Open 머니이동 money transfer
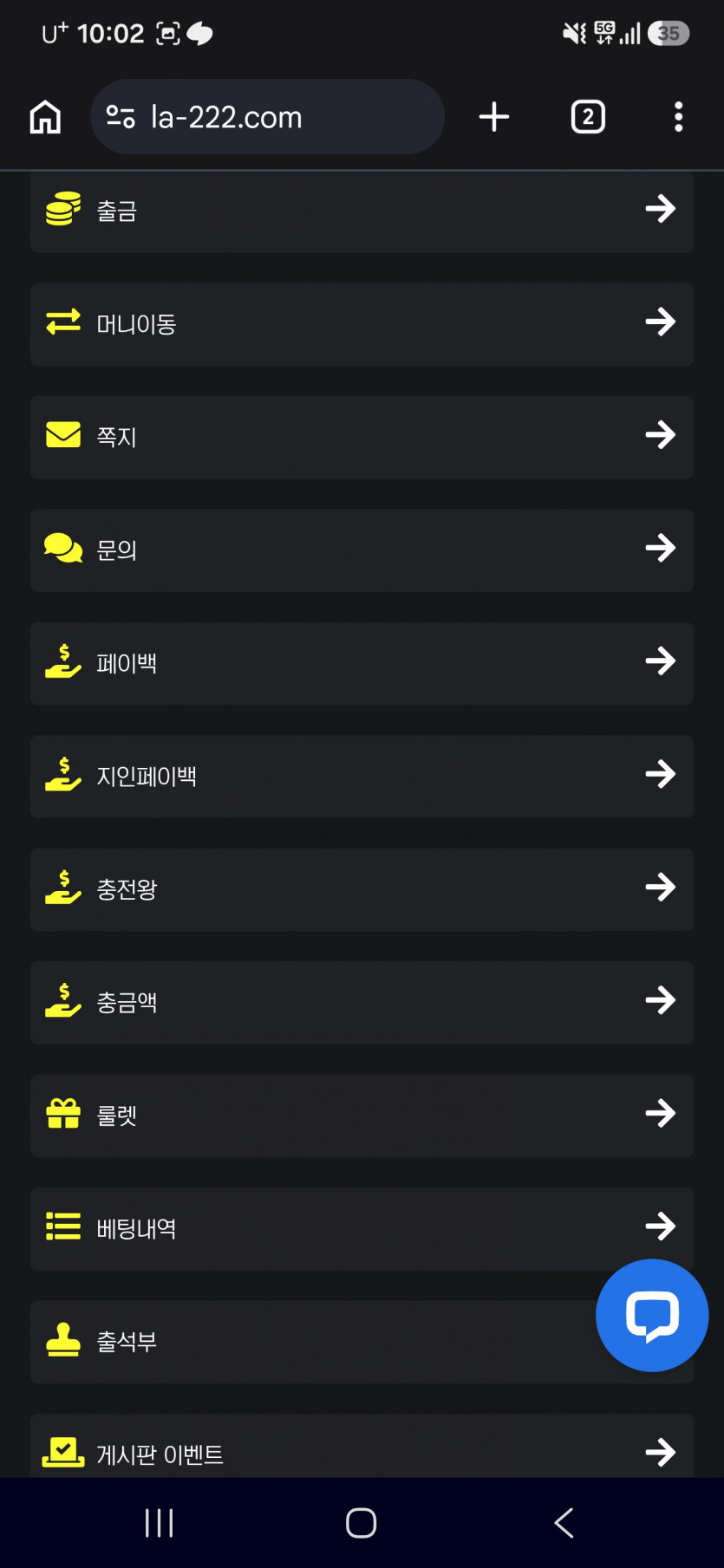The width and height of the screenshot is (724, 1568). [x=362, y=324]
